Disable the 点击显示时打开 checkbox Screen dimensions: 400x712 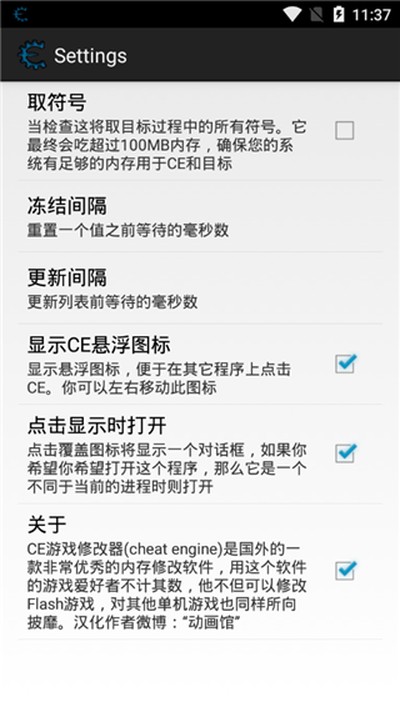345,453
